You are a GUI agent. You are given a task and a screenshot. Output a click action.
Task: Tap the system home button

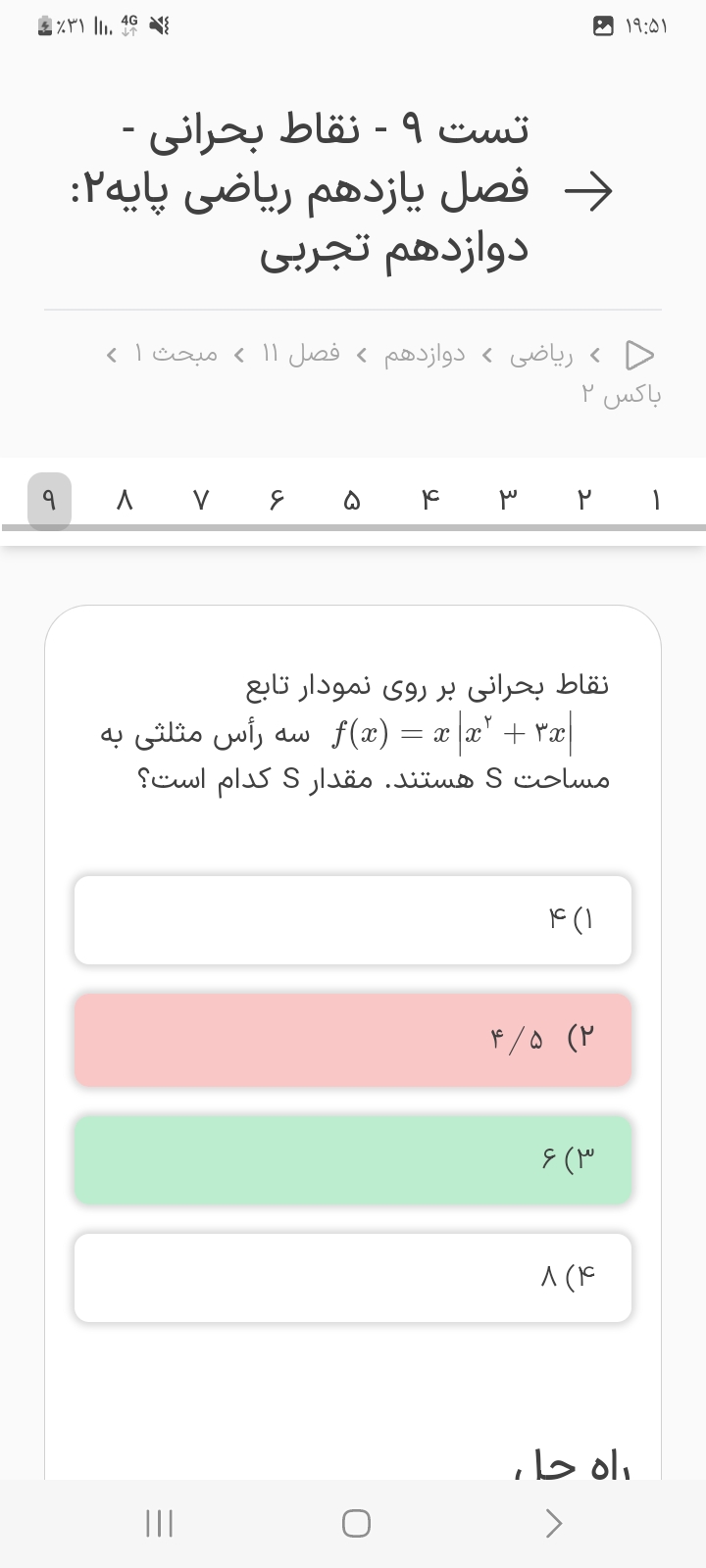356,1523
